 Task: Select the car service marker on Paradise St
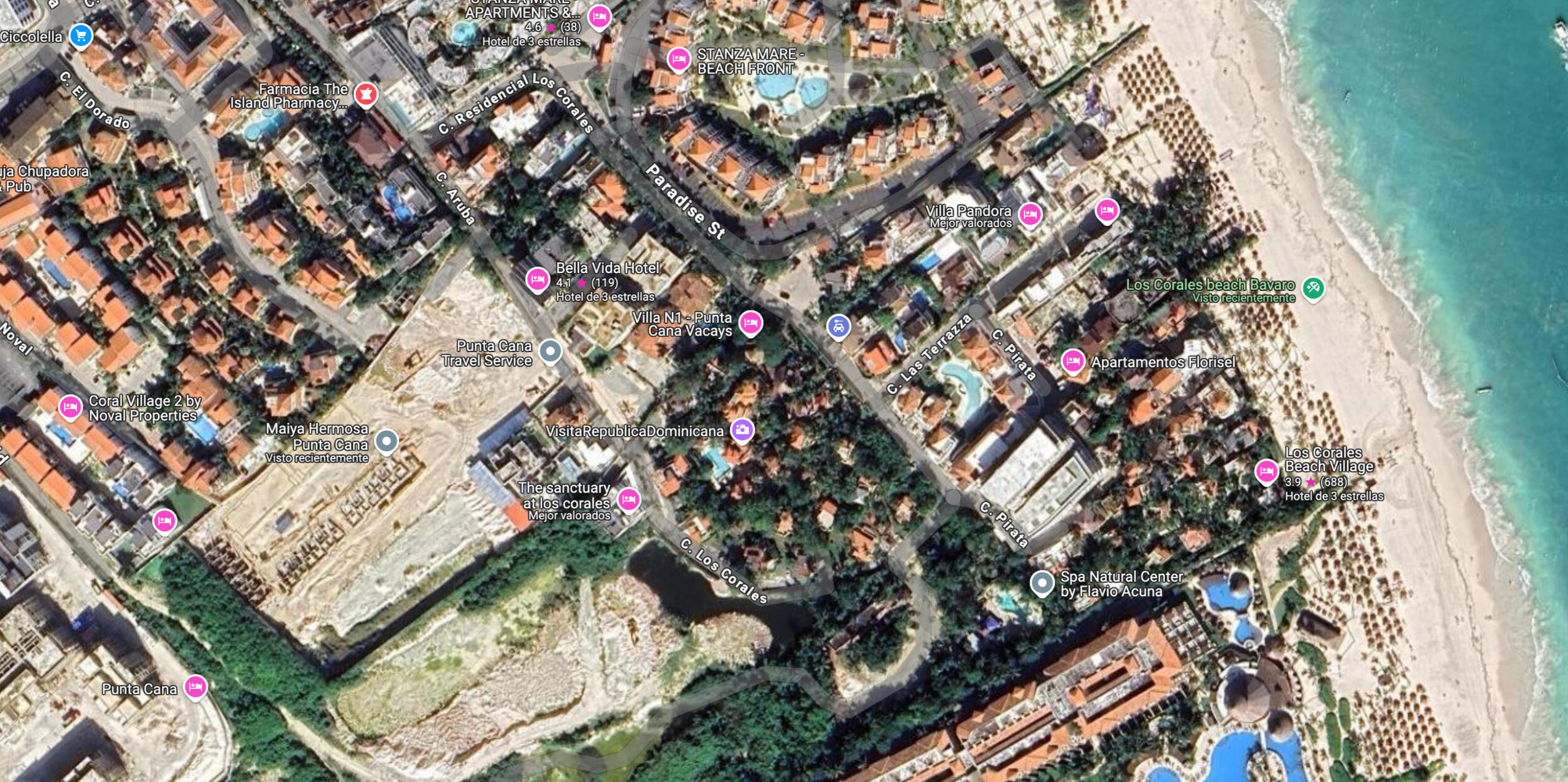tap(838, 326)
